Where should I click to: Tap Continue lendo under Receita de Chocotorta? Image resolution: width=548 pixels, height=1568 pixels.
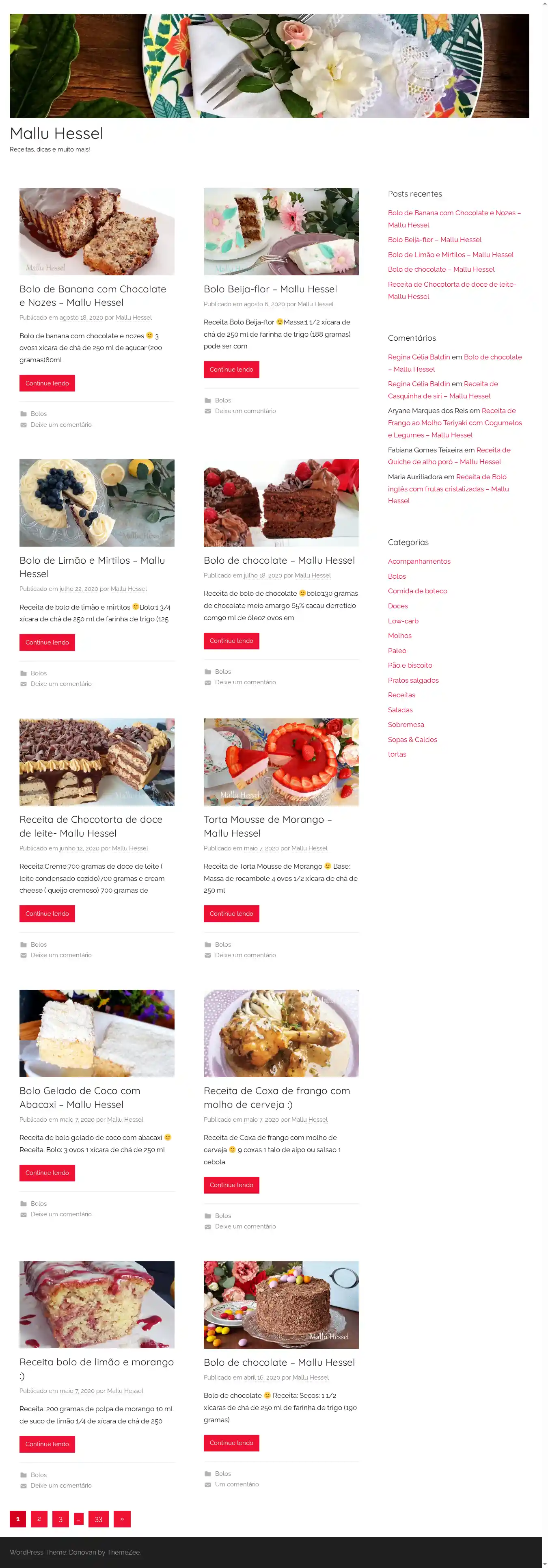pyautogui.click(x=47, y=914)
